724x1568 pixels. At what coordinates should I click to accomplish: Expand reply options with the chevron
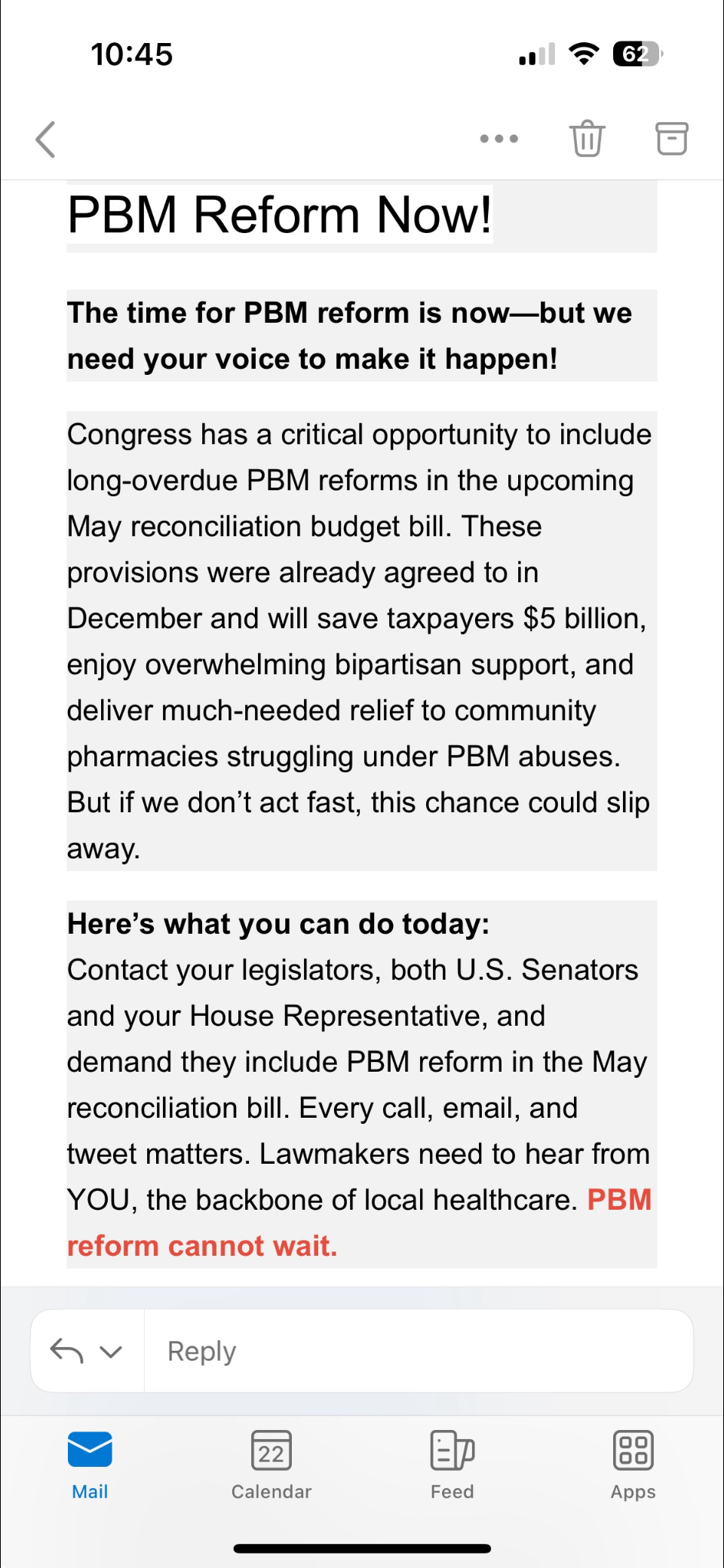click(x=111, y=1352)
